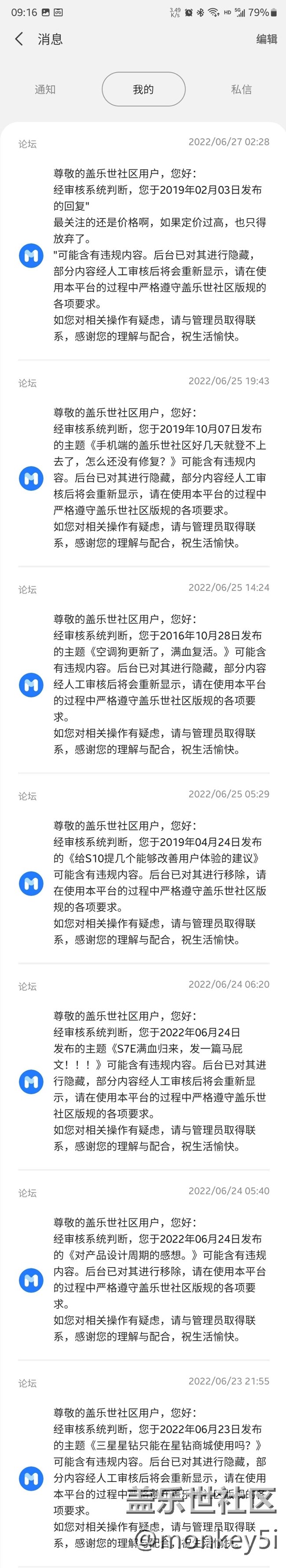
Task: View the message about 空调狗更新了
Action: coord(159,684)
